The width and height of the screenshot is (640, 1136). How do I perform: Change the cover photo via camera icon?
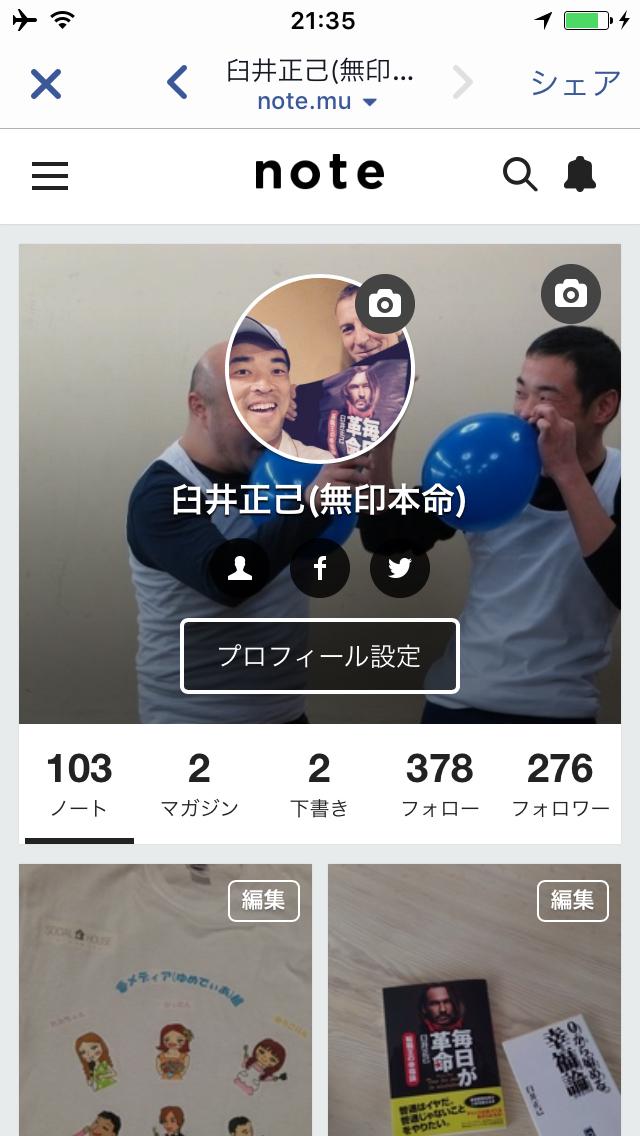tap(571, 293)
